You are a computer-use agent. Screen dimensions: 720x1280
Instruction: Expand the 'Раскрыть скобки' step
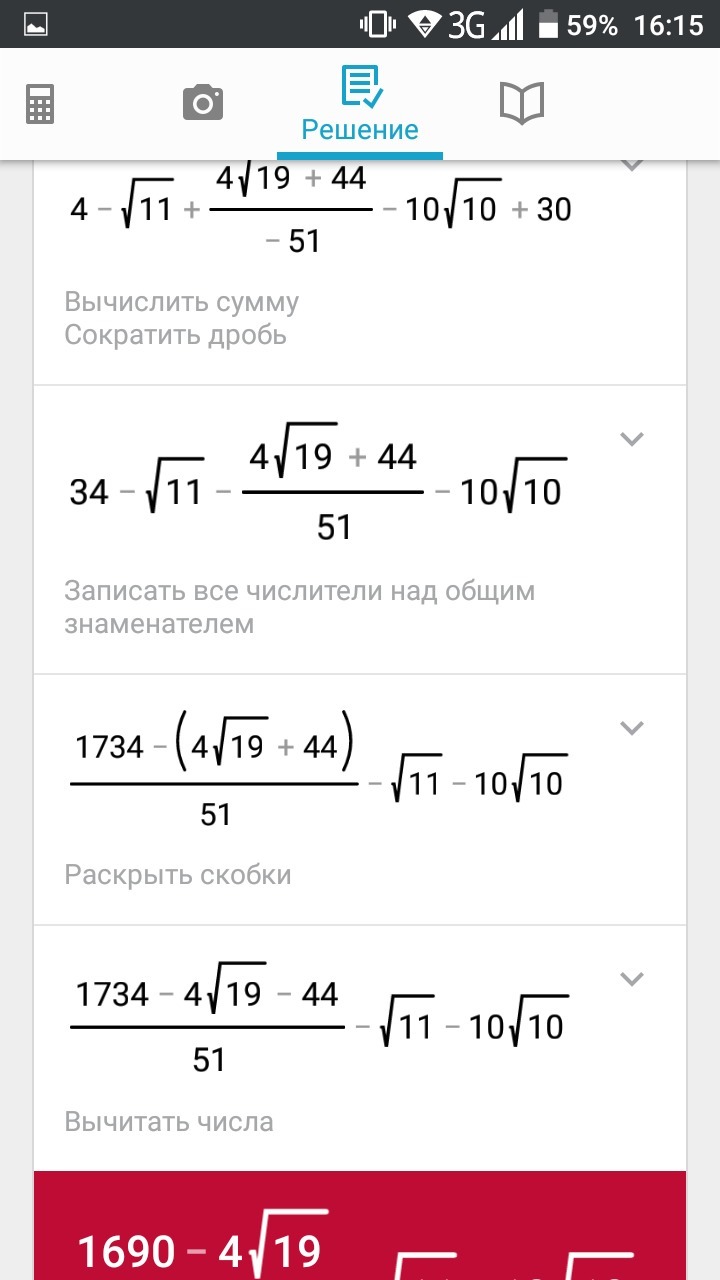(631, 727)
